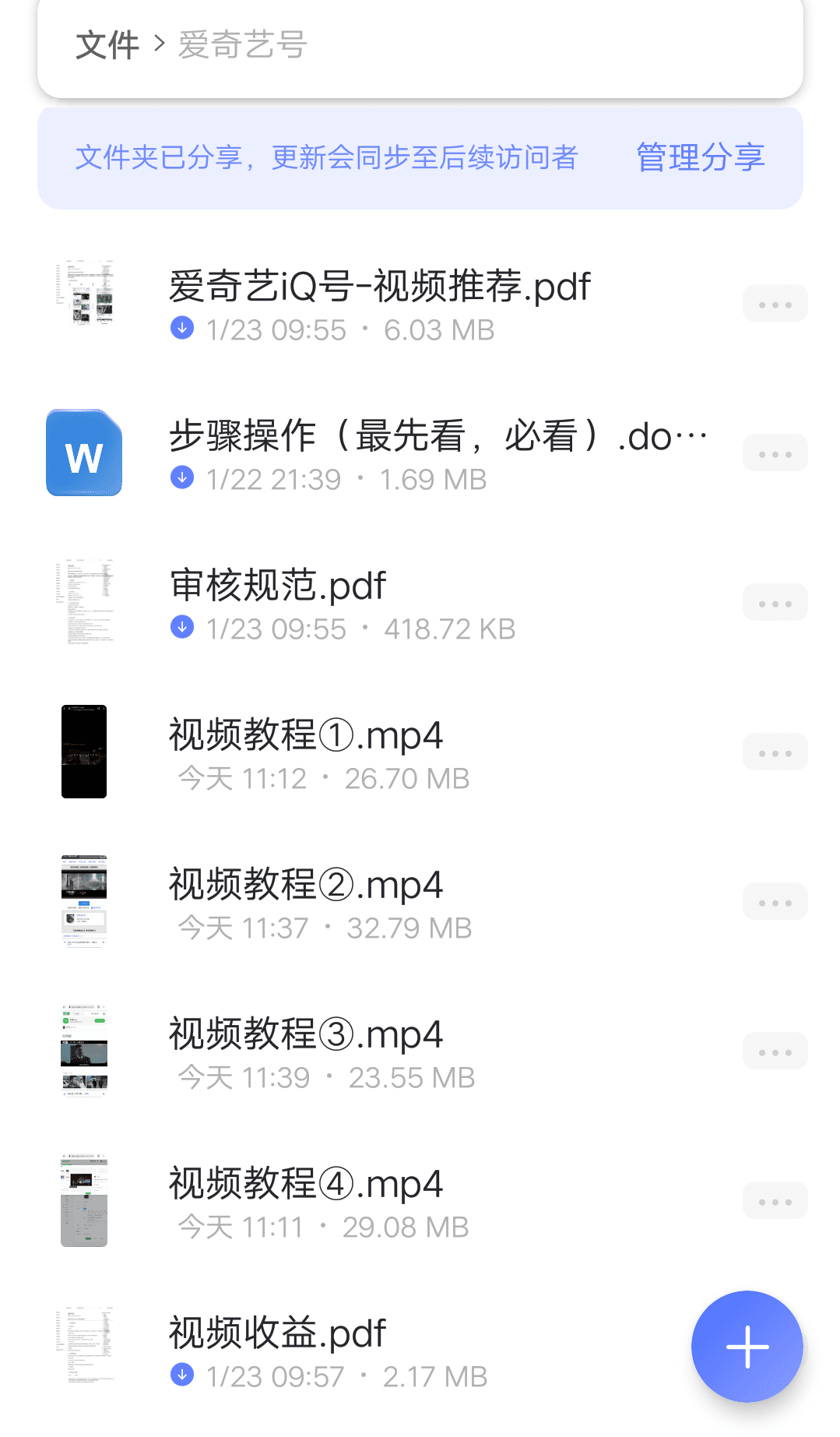840x1437 pixels.
Task: Open more options for 视频教程③.mp4
Action: (774, 1051)
